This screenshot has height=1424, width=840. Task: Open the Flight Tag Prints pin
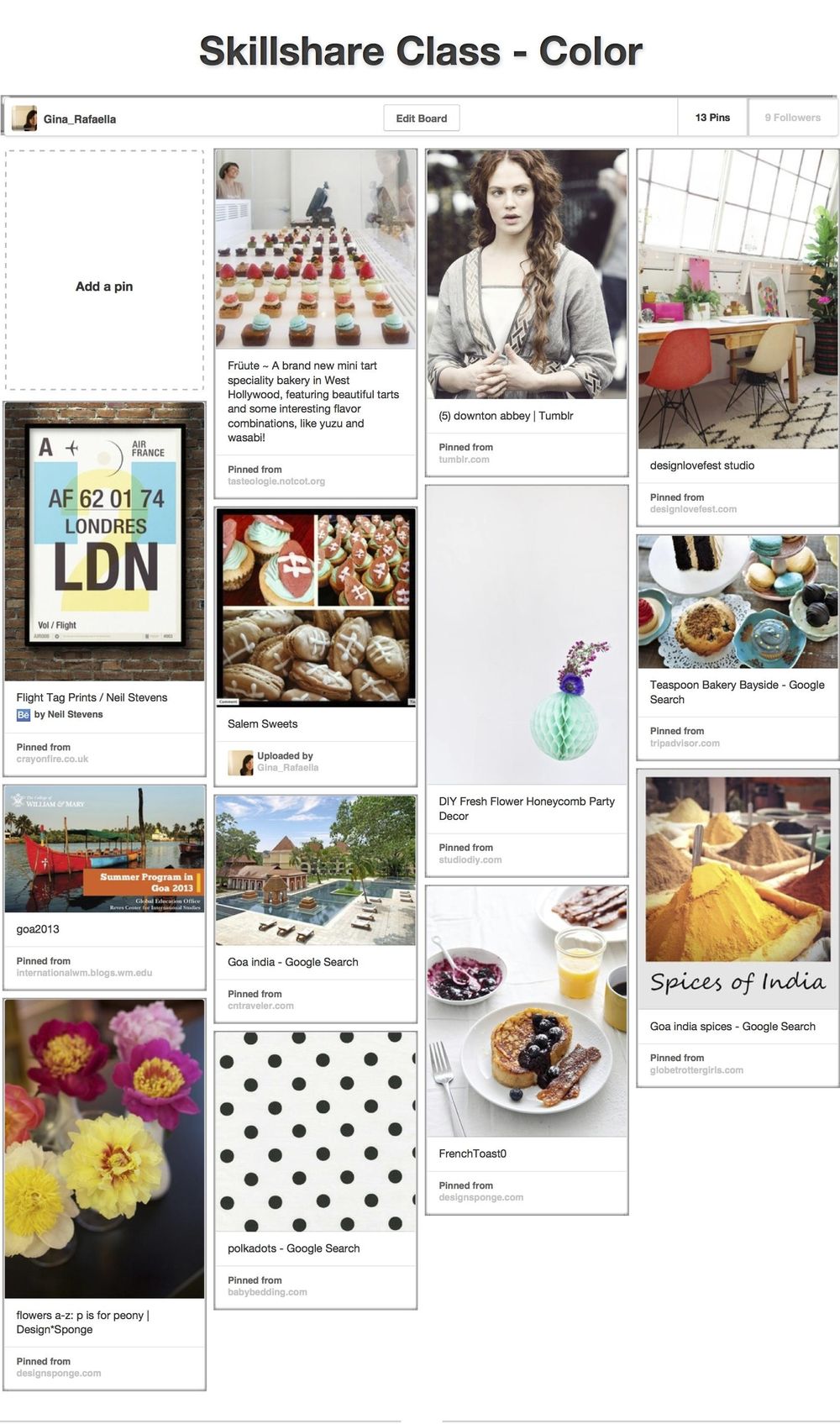(x=104, y=542)
